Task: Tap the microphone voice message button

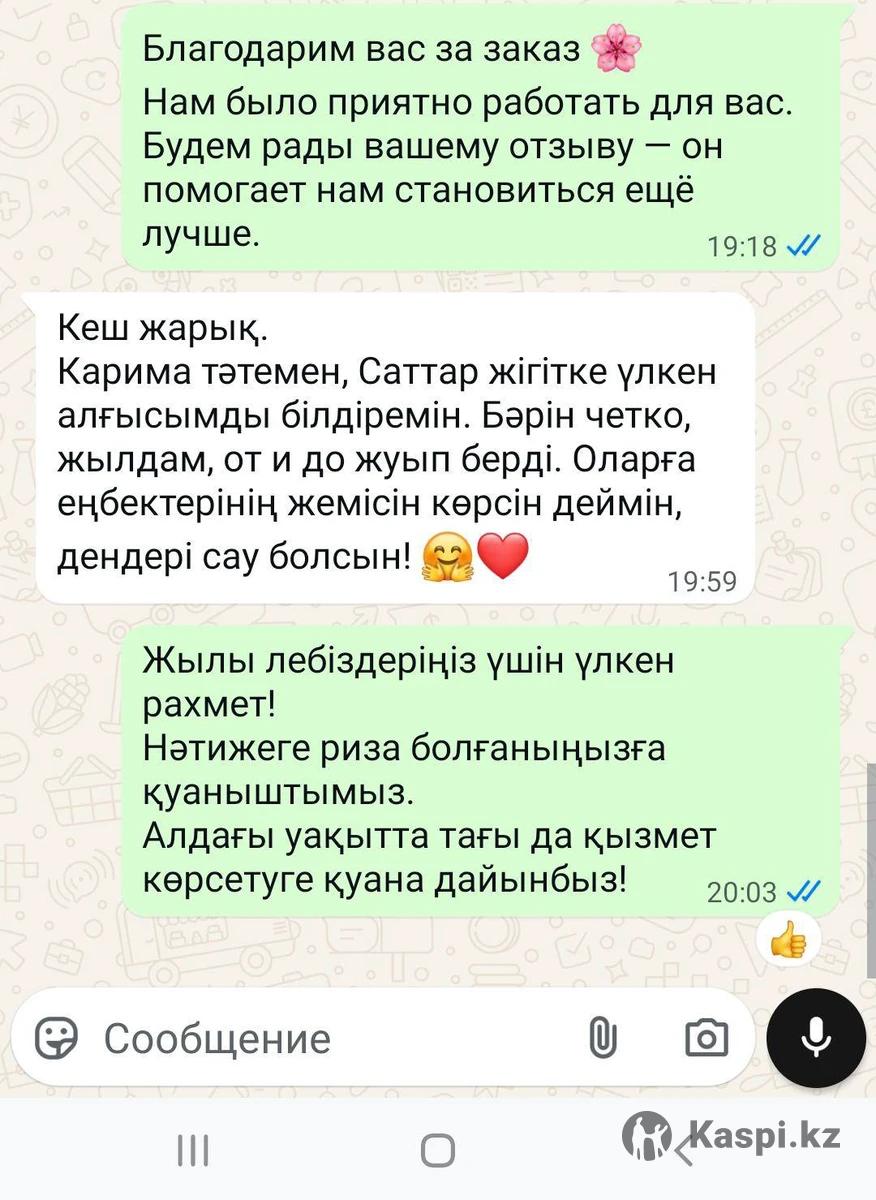Action: [816, 1038]
